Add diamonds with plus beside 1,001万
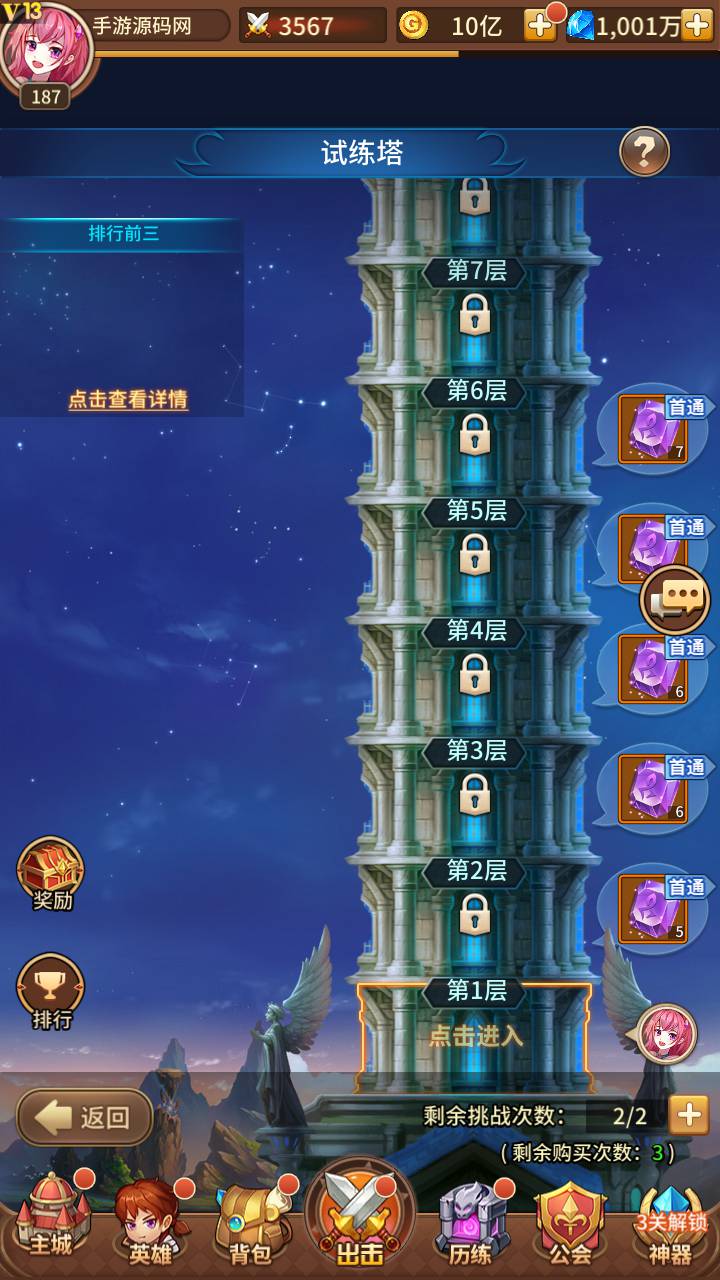 pyautogui.click(x=697, y=26)
